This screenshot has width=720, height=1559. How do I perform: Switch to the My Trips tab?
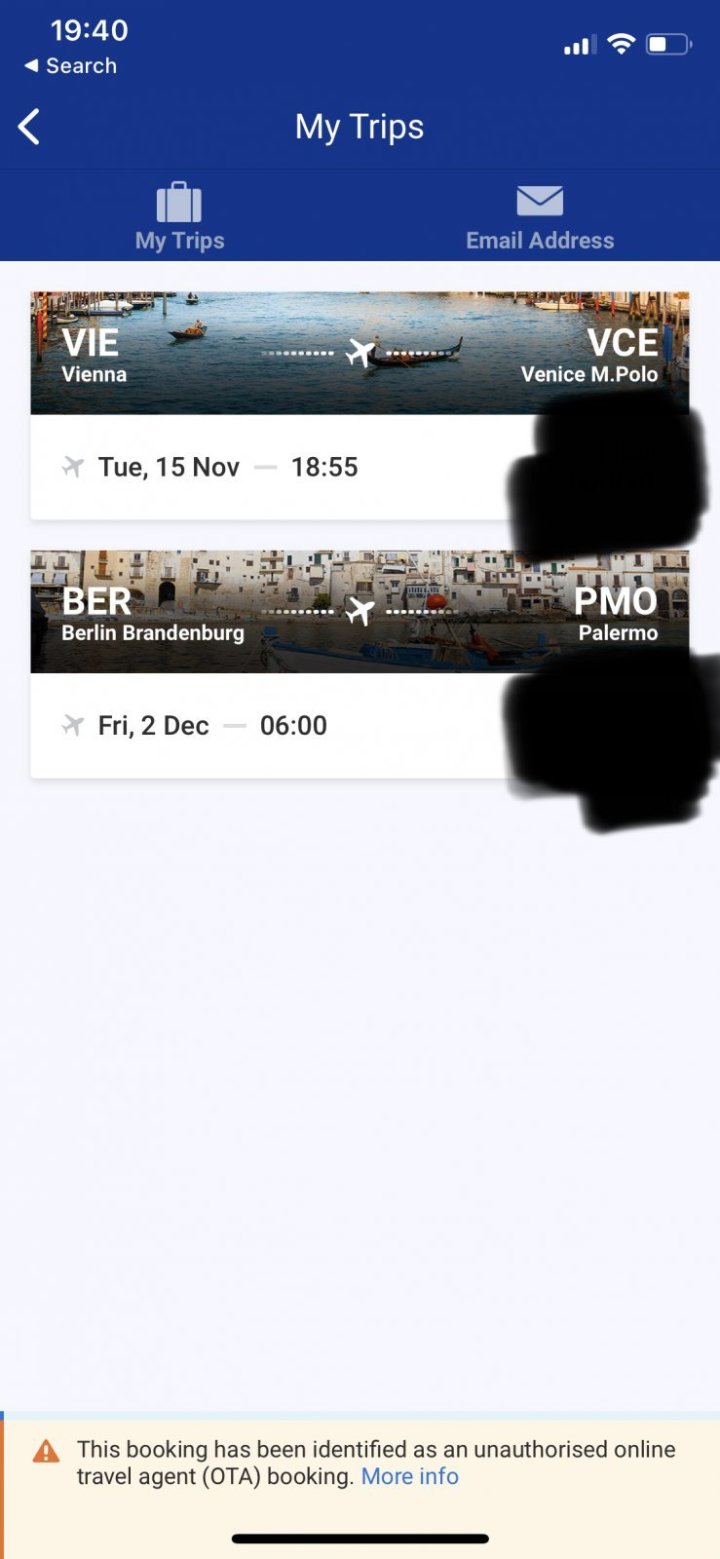pyautogui.click(x=180, y=217)
